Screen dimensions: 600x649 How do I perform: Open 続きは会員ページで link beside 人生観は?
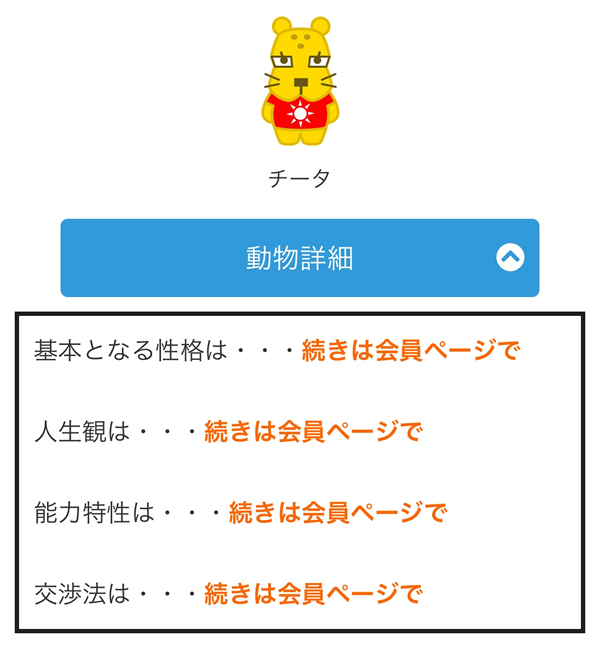[313, 432]
